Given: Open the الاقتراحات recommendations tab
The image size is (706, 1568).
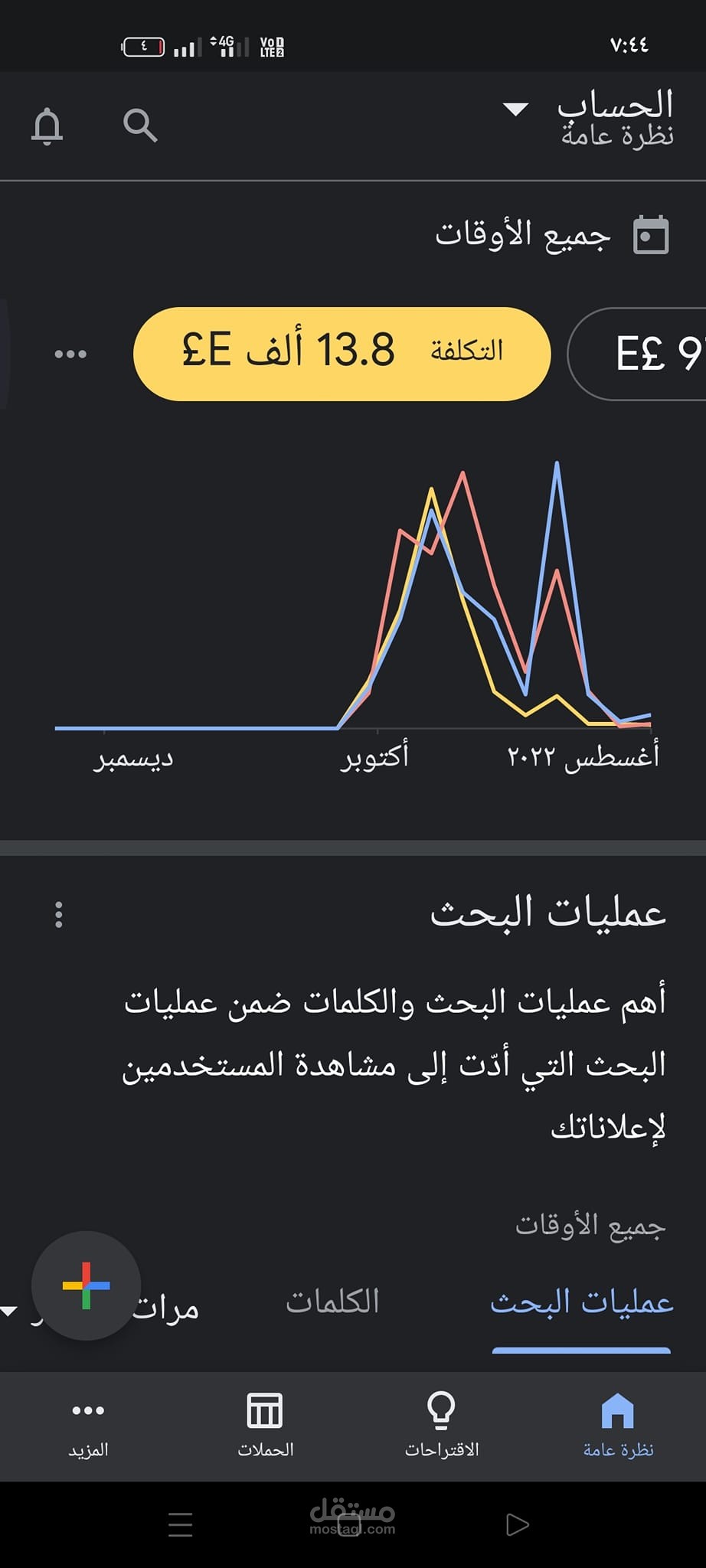Looking at the screenshot, I should pos(442,1425).
